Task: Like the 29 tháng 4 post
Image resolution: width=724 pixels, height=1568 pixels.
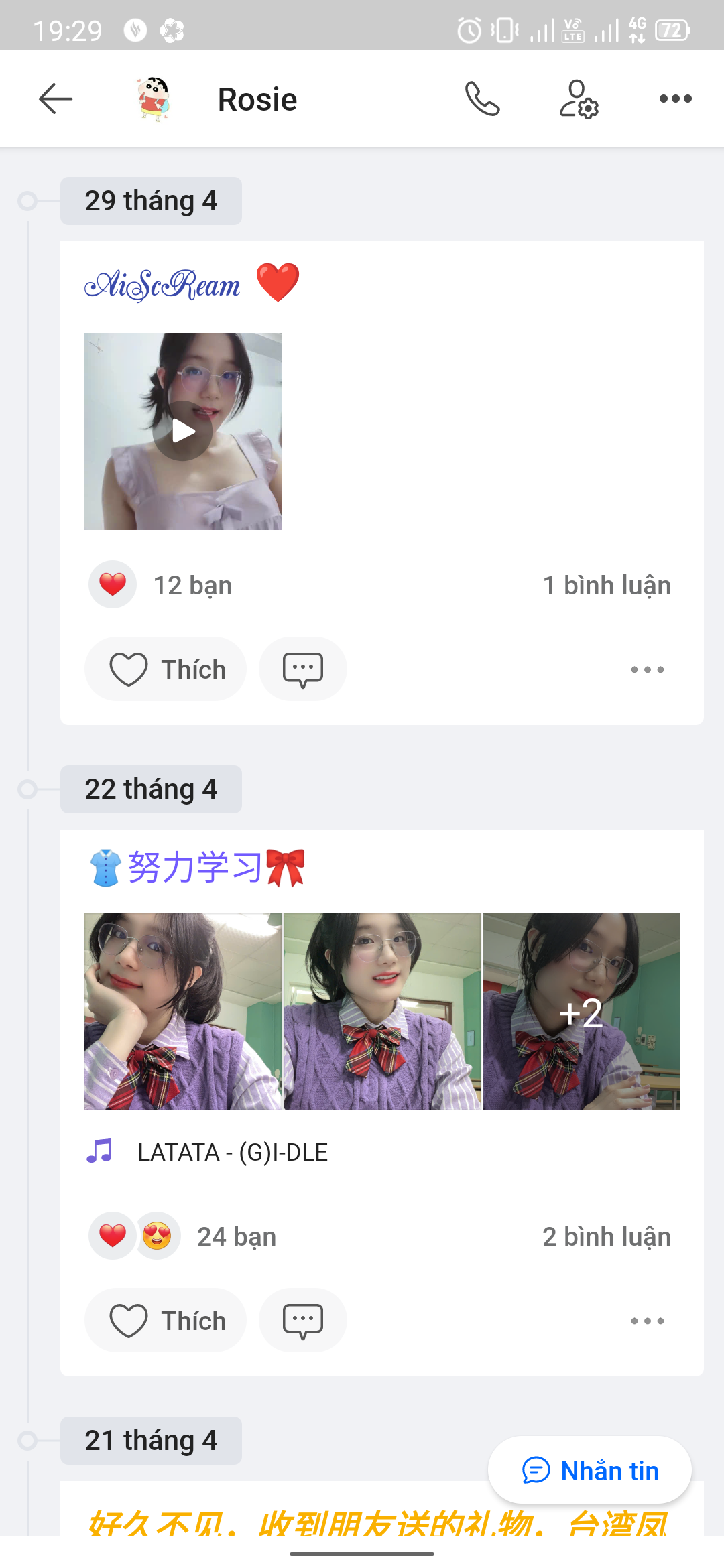Action: 166,669
